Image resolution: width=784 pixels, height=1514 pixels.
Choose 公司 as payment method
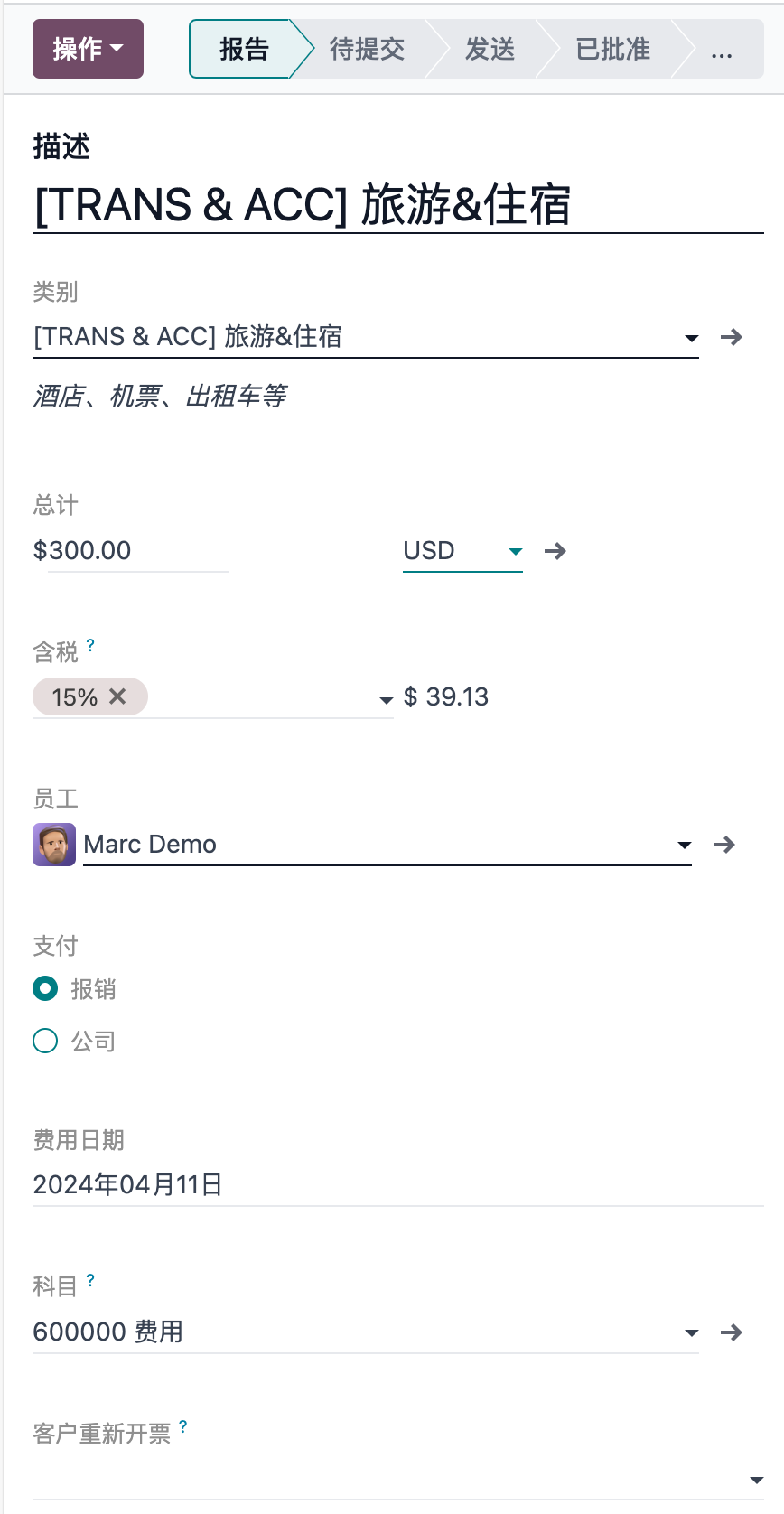(x=45, y=1041)
